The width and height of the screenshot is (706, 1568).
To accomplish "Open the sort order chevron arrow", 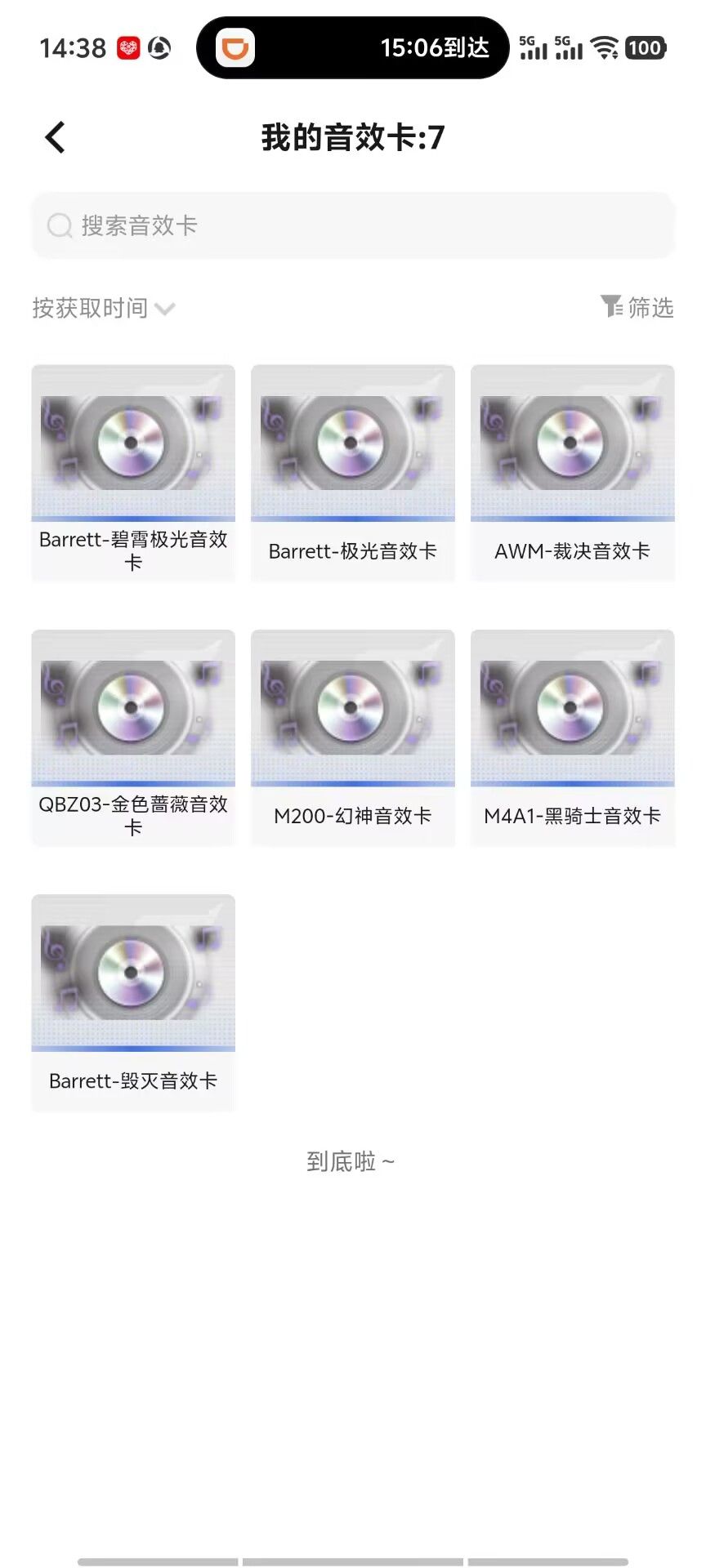I will (x=164, y=310).
